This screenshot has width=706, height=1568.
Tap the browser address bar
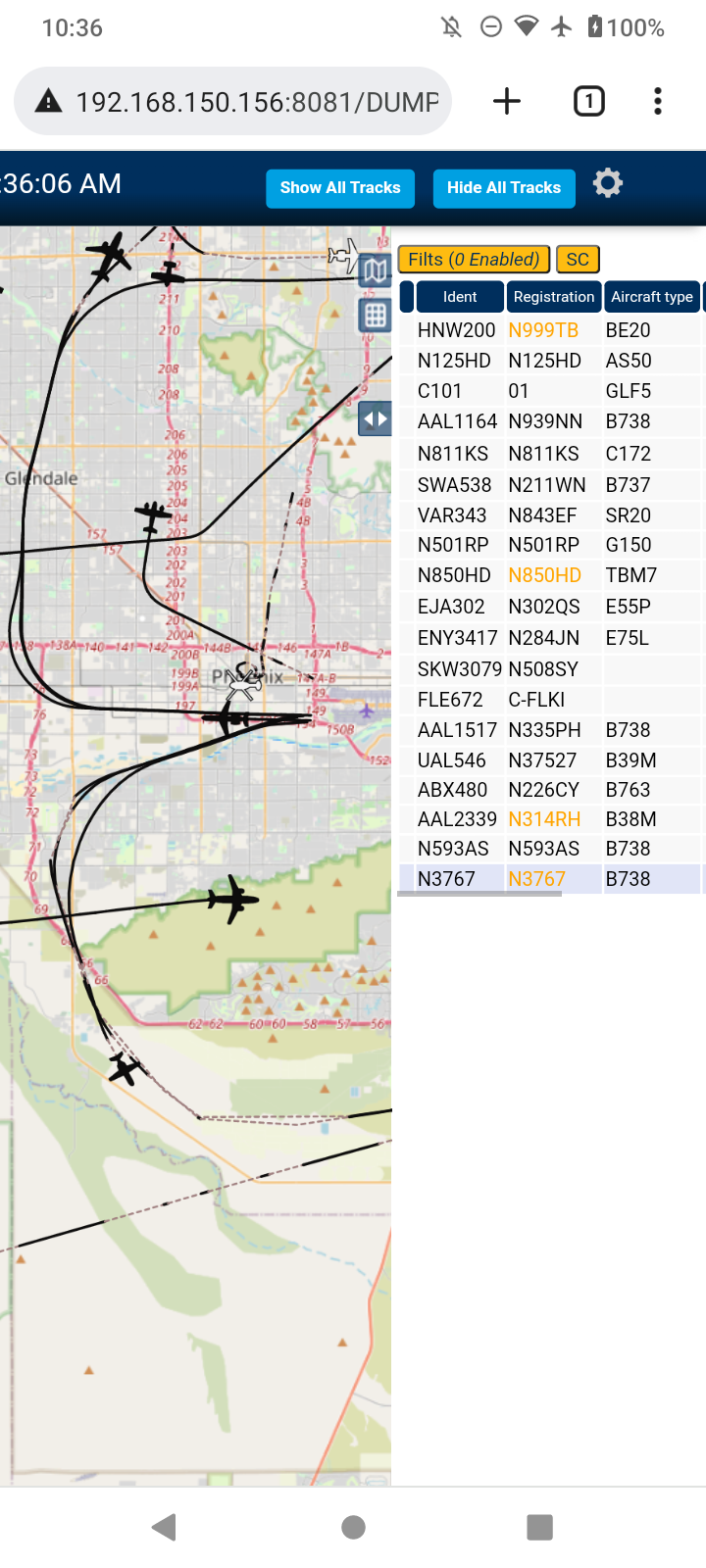[233, 101]
